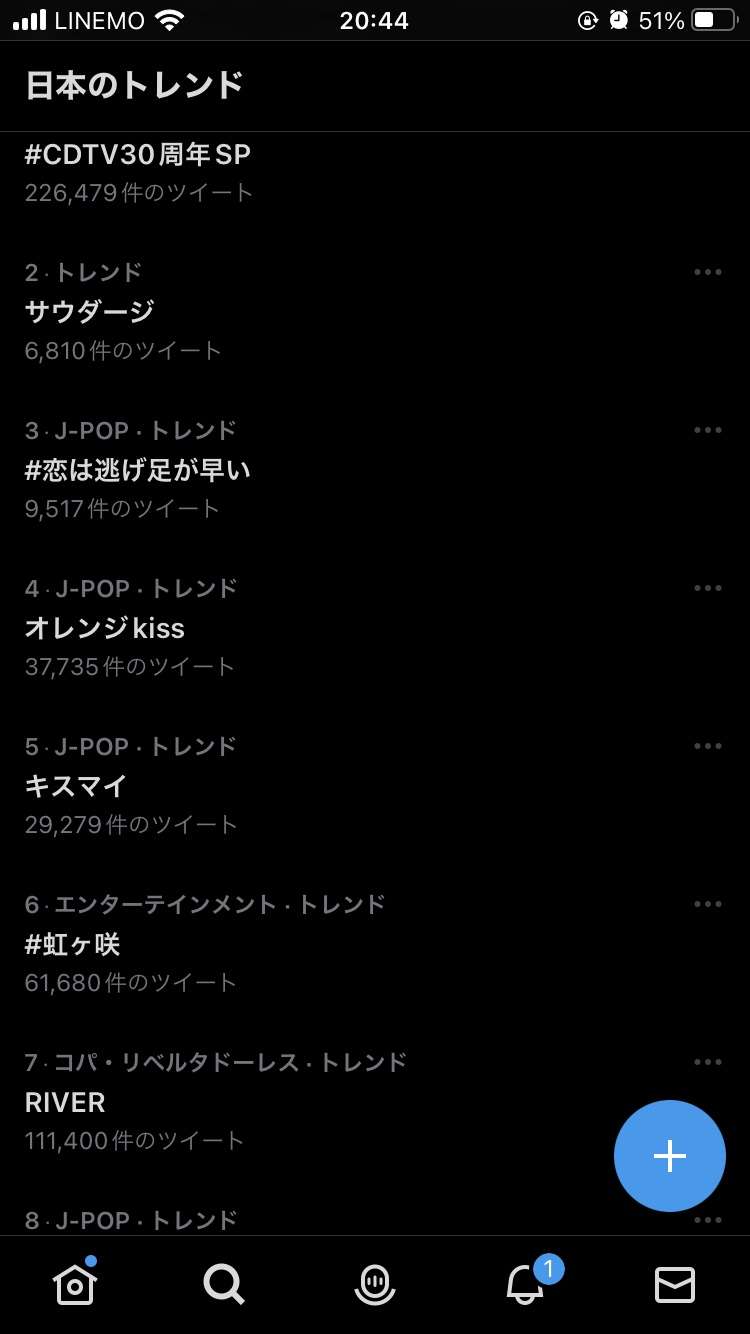
Task: Open more options for #恋は逃げ足が早い
Action: [707, 430]
